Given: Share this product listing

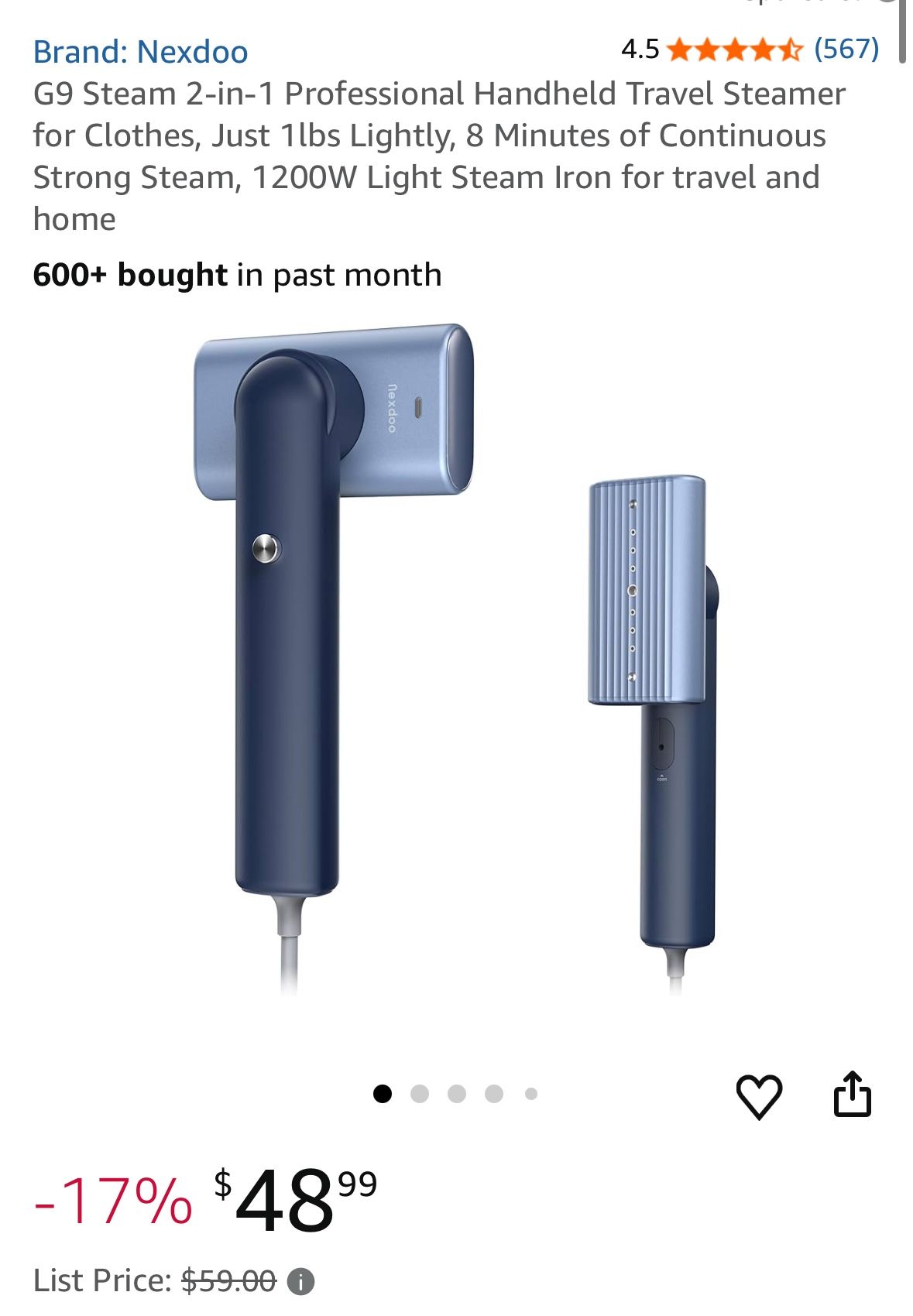Looking at the screenshot, I should [852, 1095].
